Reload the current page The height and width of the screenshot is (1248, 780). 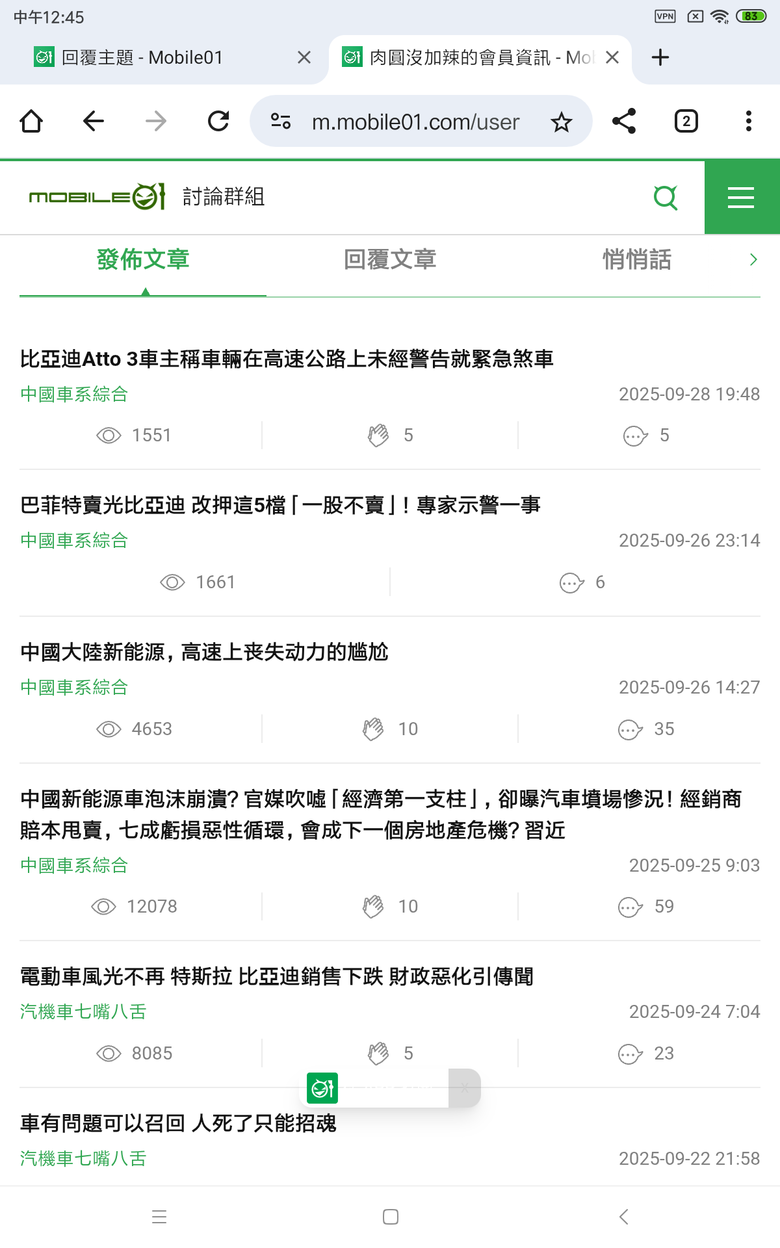pyautogui.click(x=218, y=122)
